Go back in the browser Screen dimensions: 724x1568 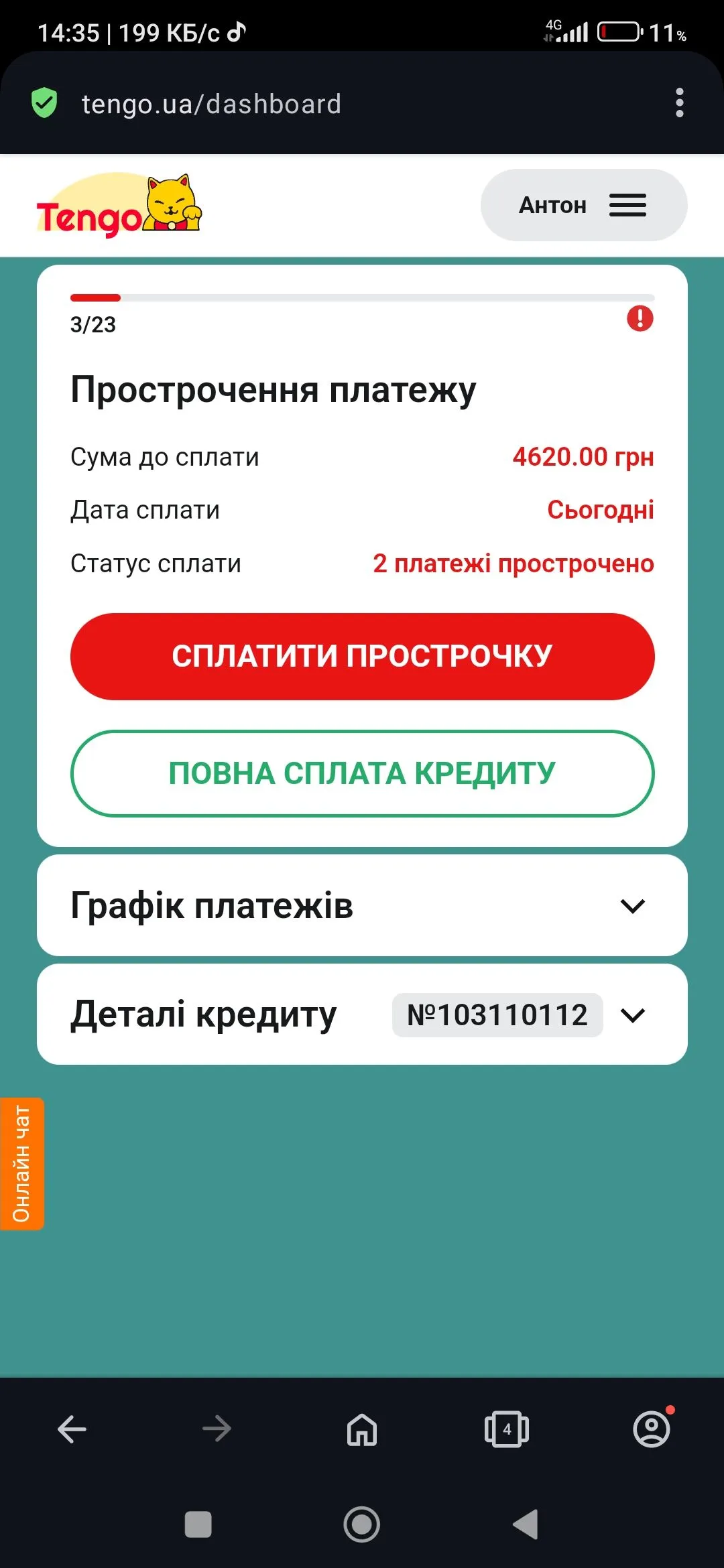(72, 1429)
